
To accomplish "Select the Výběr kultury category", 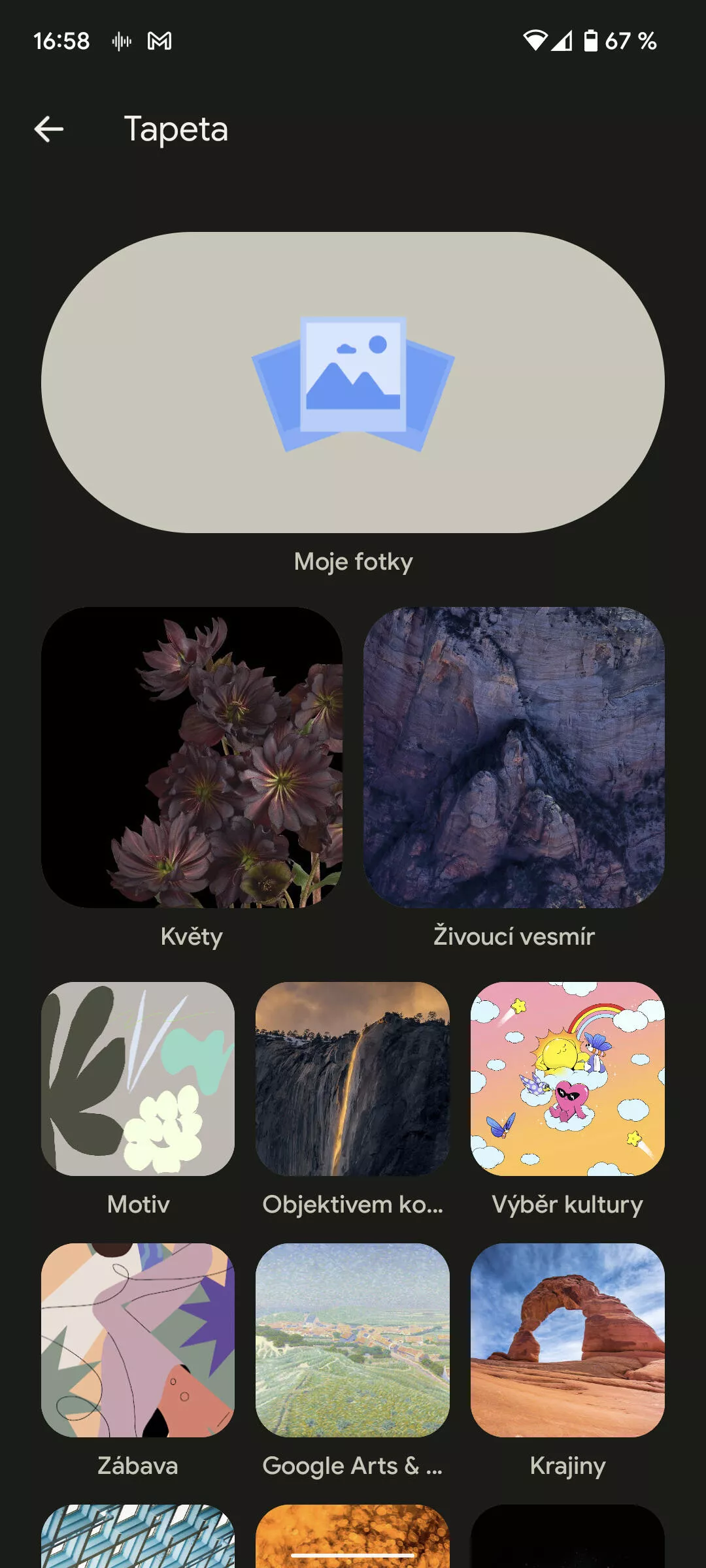I will (567, 1079).
